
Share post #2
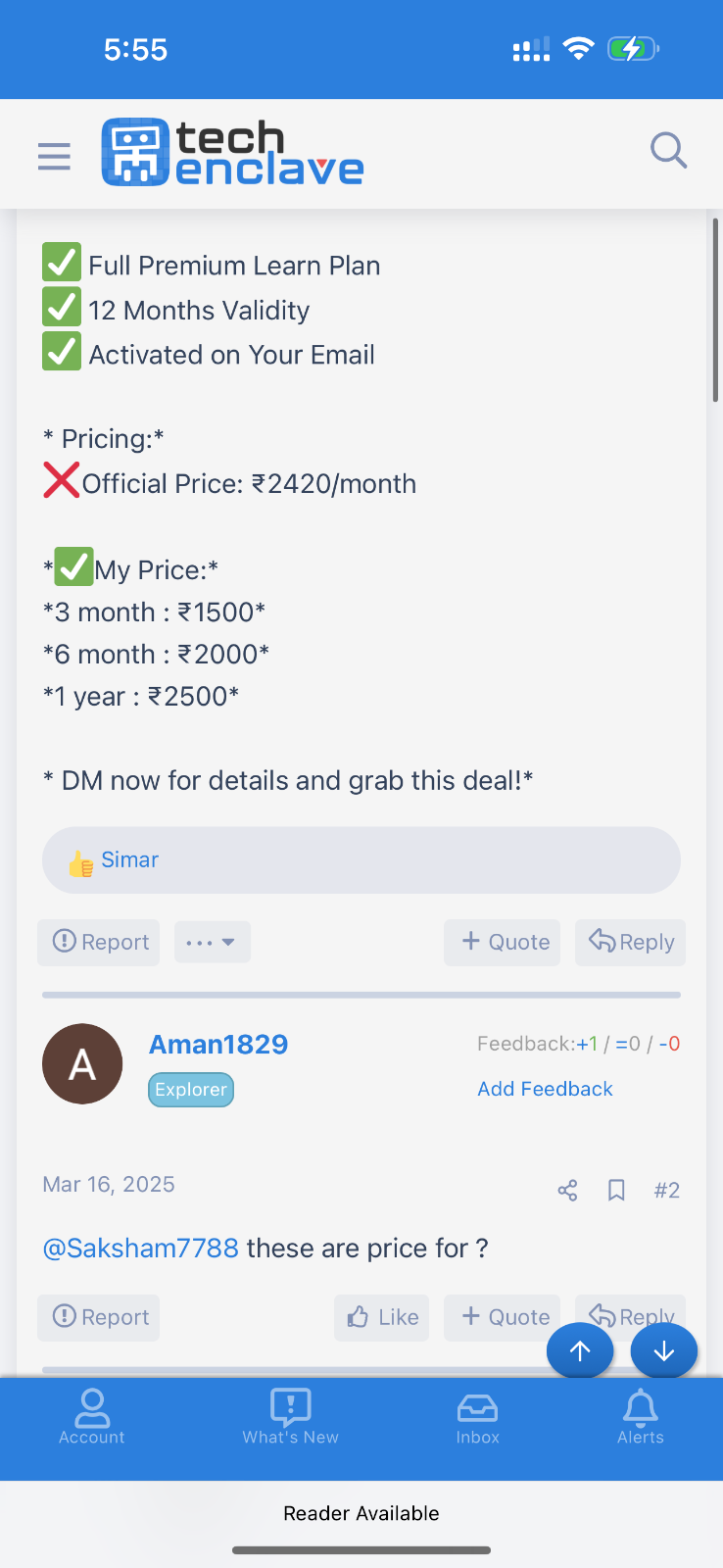[567, 1190]
